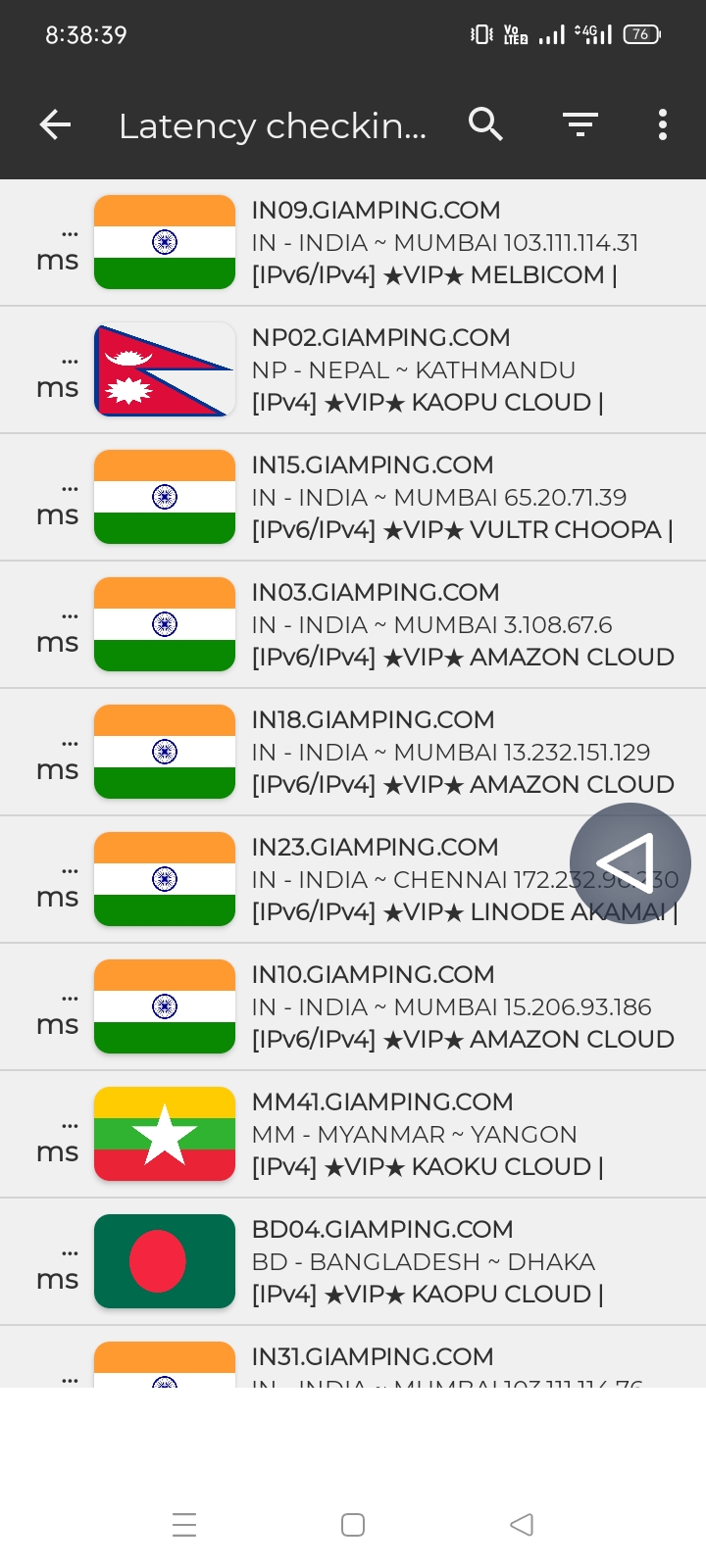Go to the home screen via the navigation bar
This screenshot has width=706, height=1568.
(x=353, y=1525)
